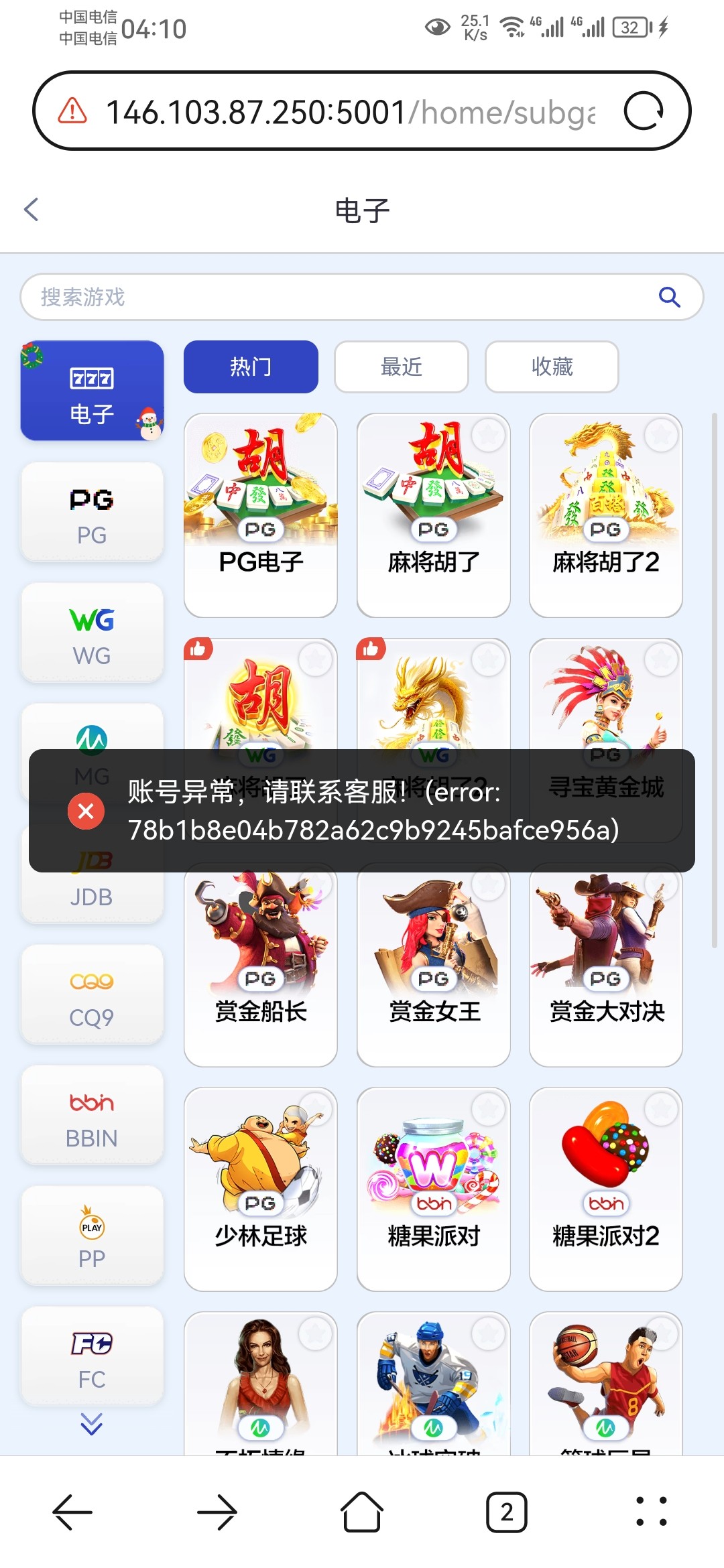Switch to the 收藏 tab
This screenshot has height=1568, width=724.
(551, 367)
